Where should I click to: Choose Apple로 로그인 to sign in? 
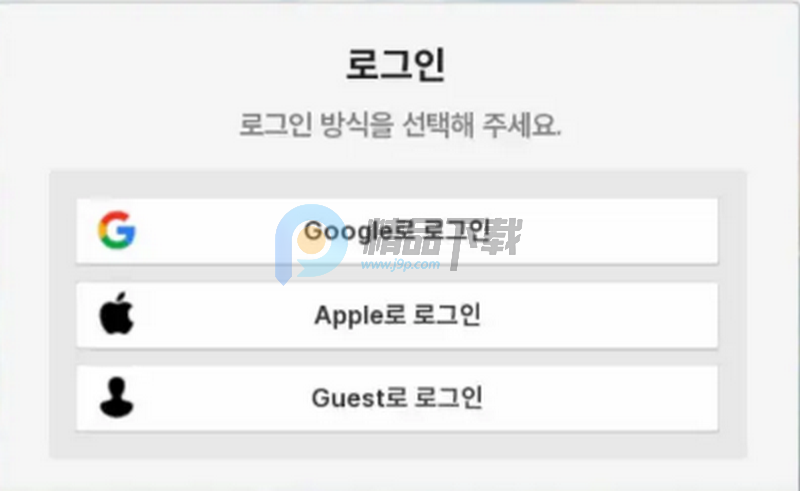click(x=397, y=315)
